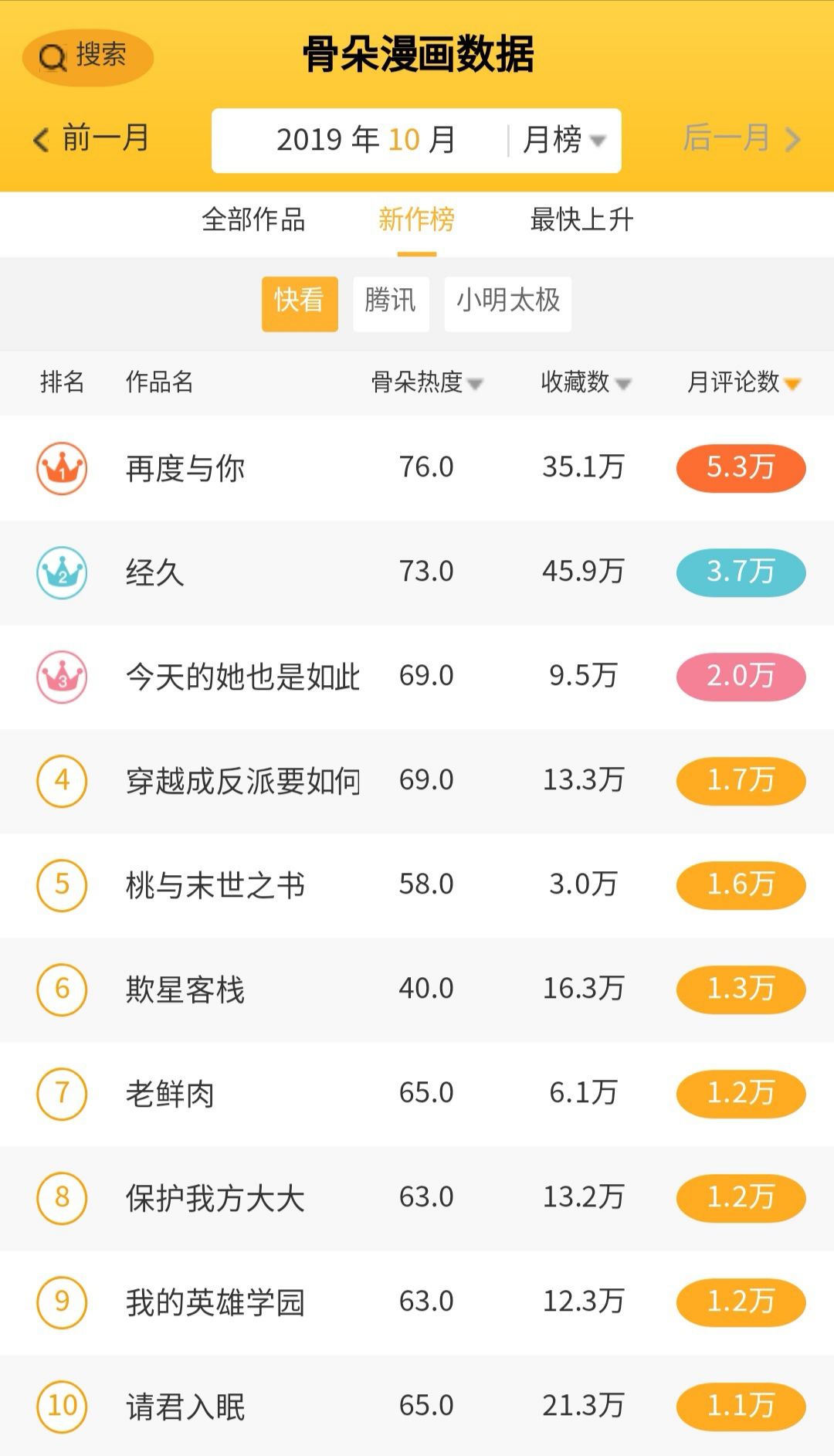Image resolution: width=834 pixels, height=1456 pixels.
Task: Open the 月榜 ranking type dropdown
Action: (x=564, y=141)
